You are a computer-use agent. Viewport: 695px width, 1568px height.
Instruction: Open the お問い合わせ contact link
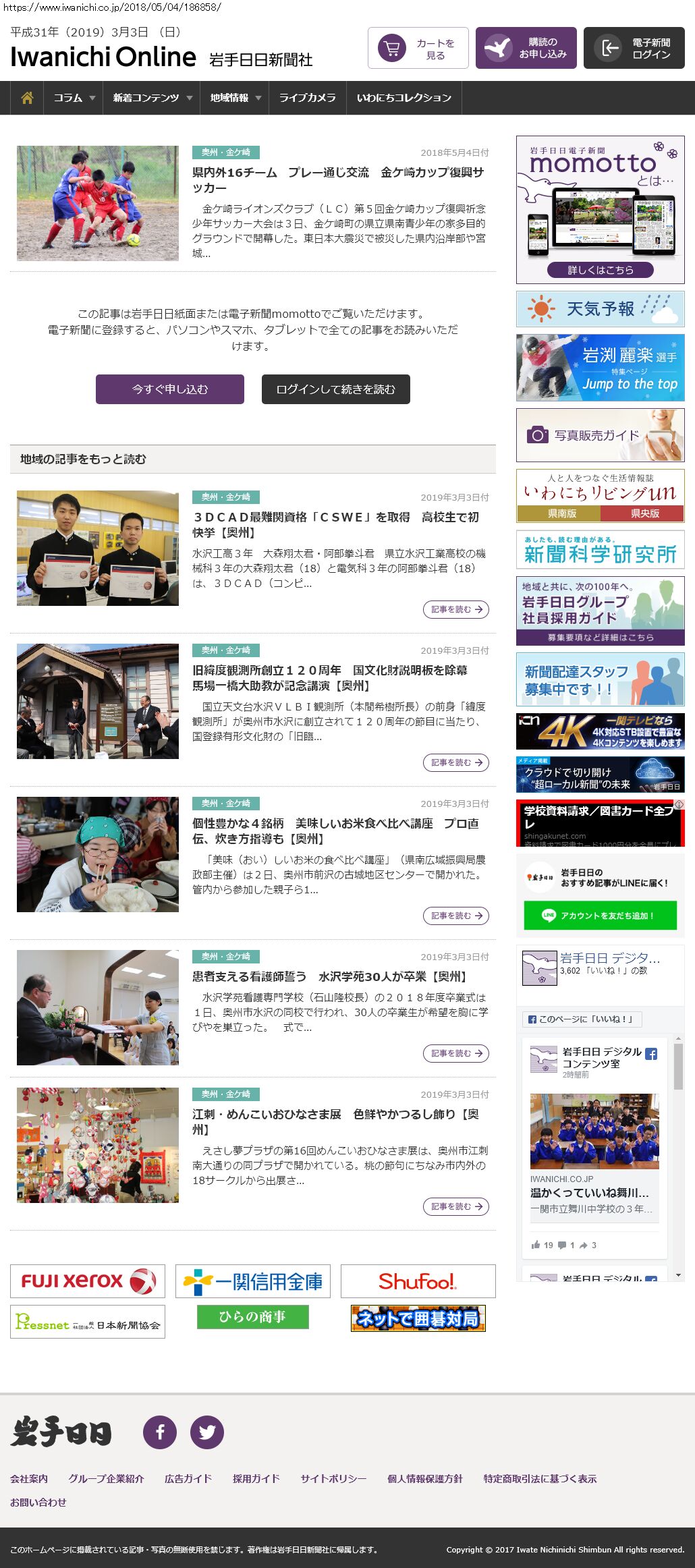[x=38, y=1502]
